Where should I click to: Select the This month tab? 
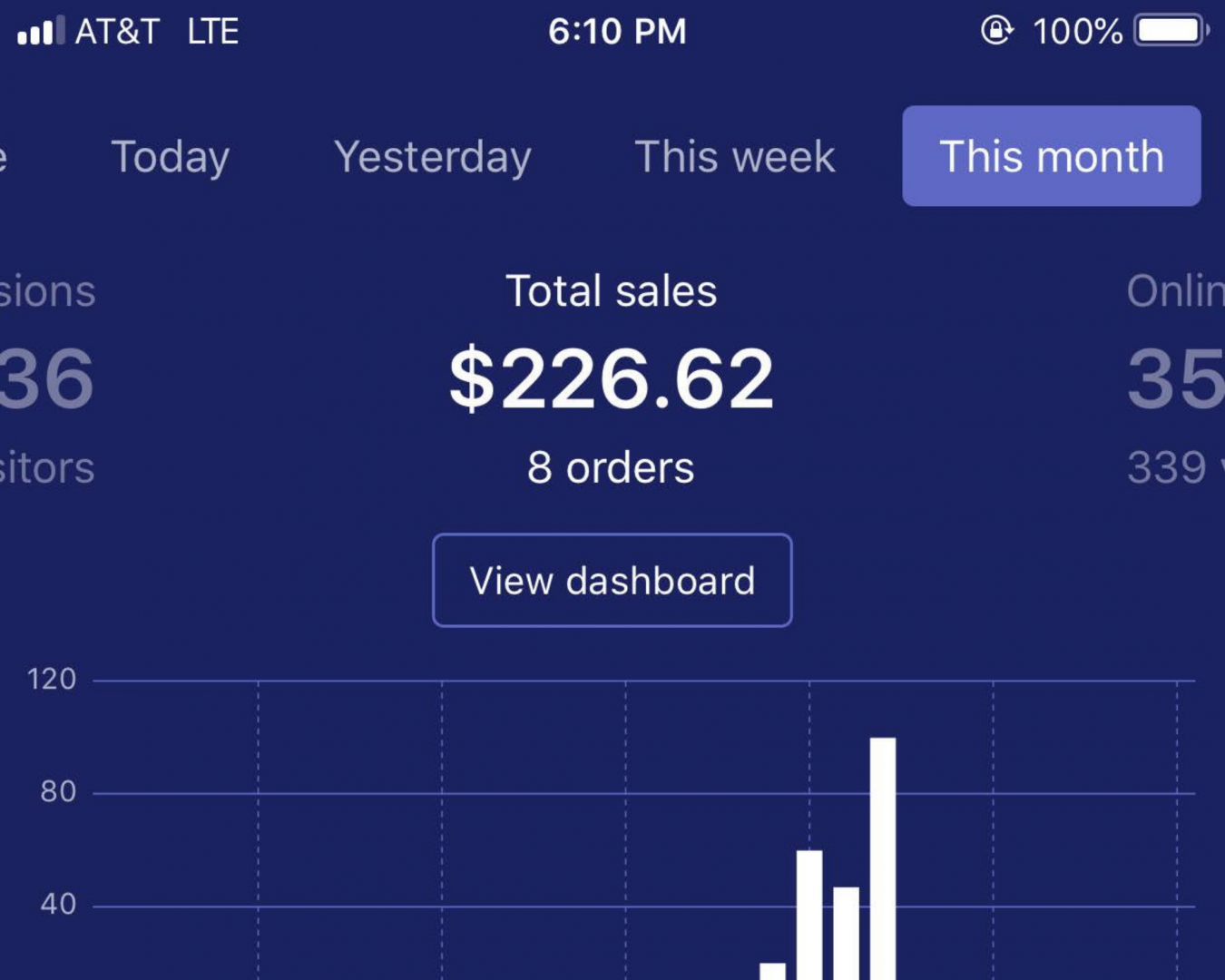(1051, 156)
